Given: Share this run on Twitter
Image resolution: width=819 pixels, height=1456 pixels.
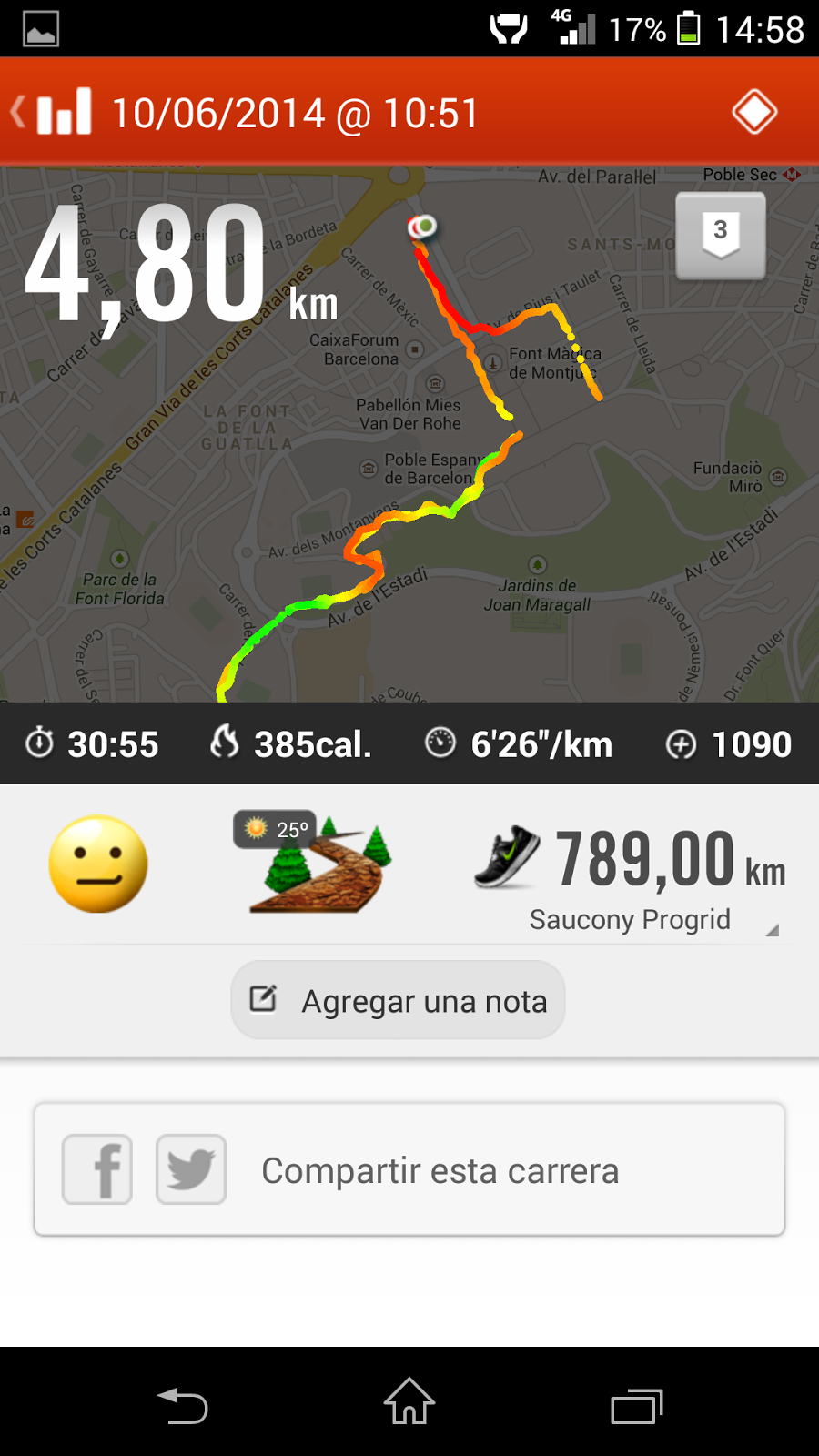Looking at the screenshot, I should tap(191, 1169).
